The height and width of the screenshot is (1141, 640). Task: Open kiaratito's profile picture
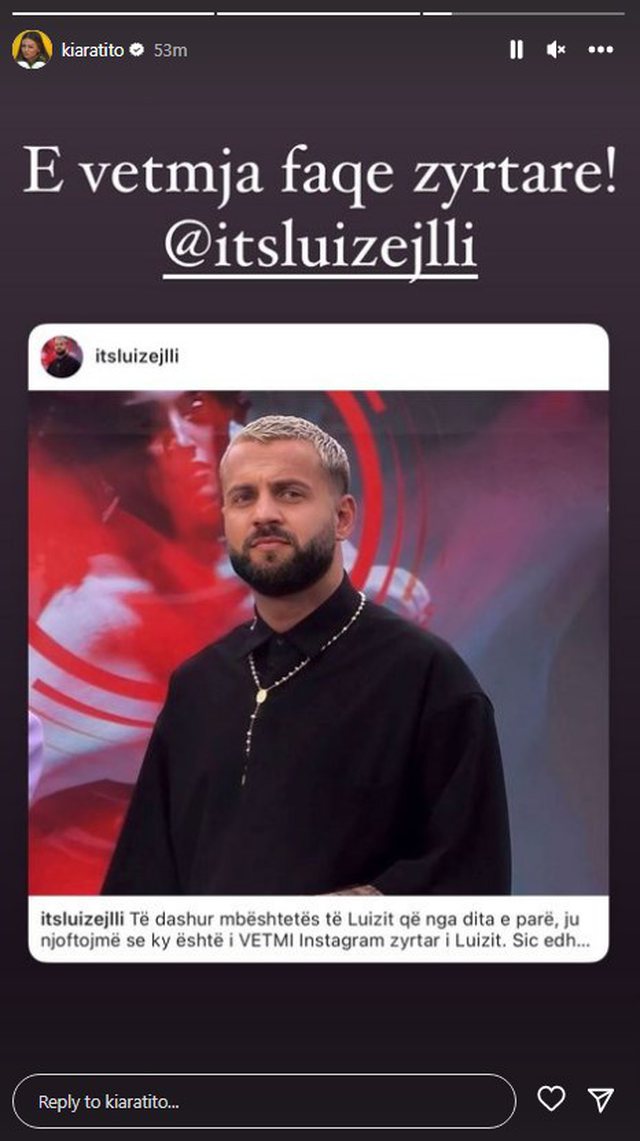[x=32, y=50]
